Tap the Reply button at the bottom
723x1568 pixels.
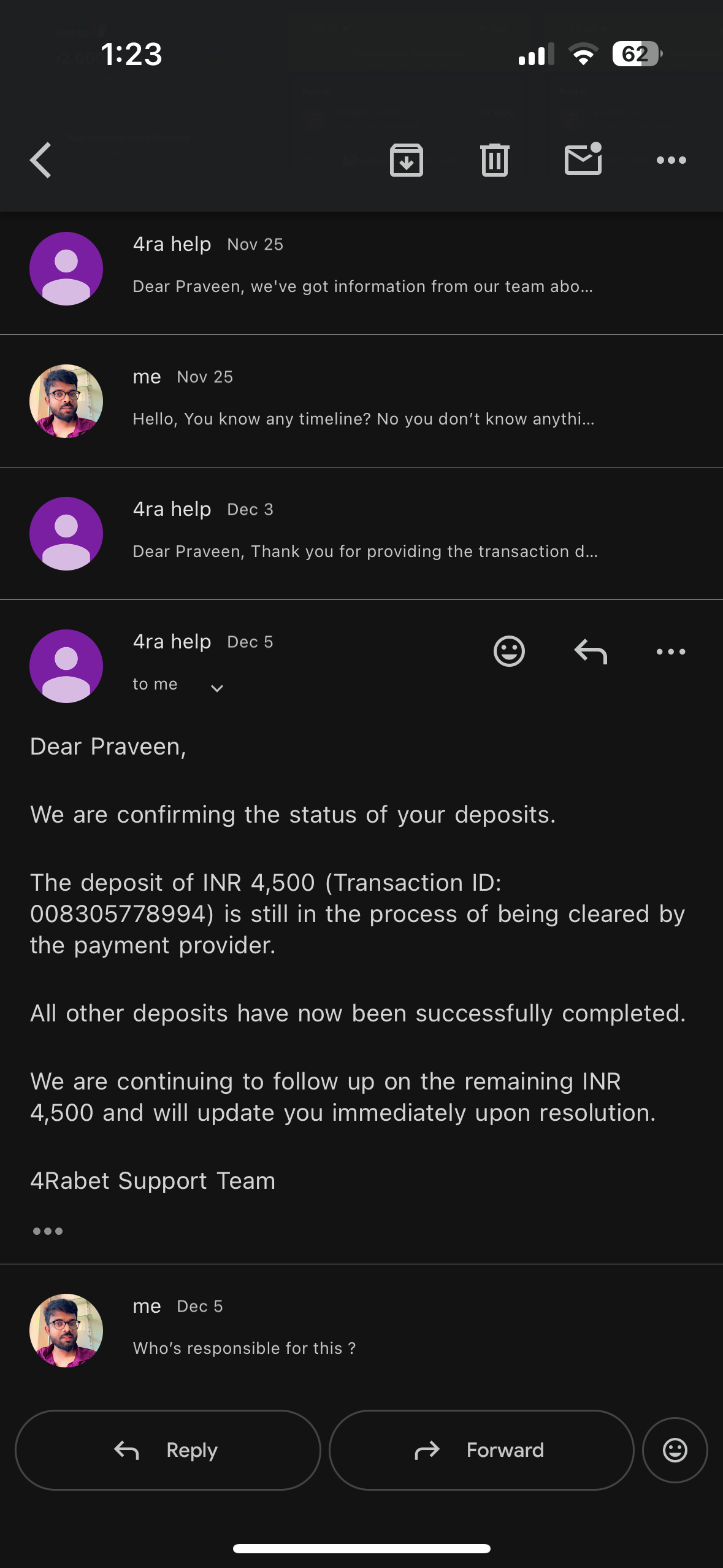(x=167, y=1450)
